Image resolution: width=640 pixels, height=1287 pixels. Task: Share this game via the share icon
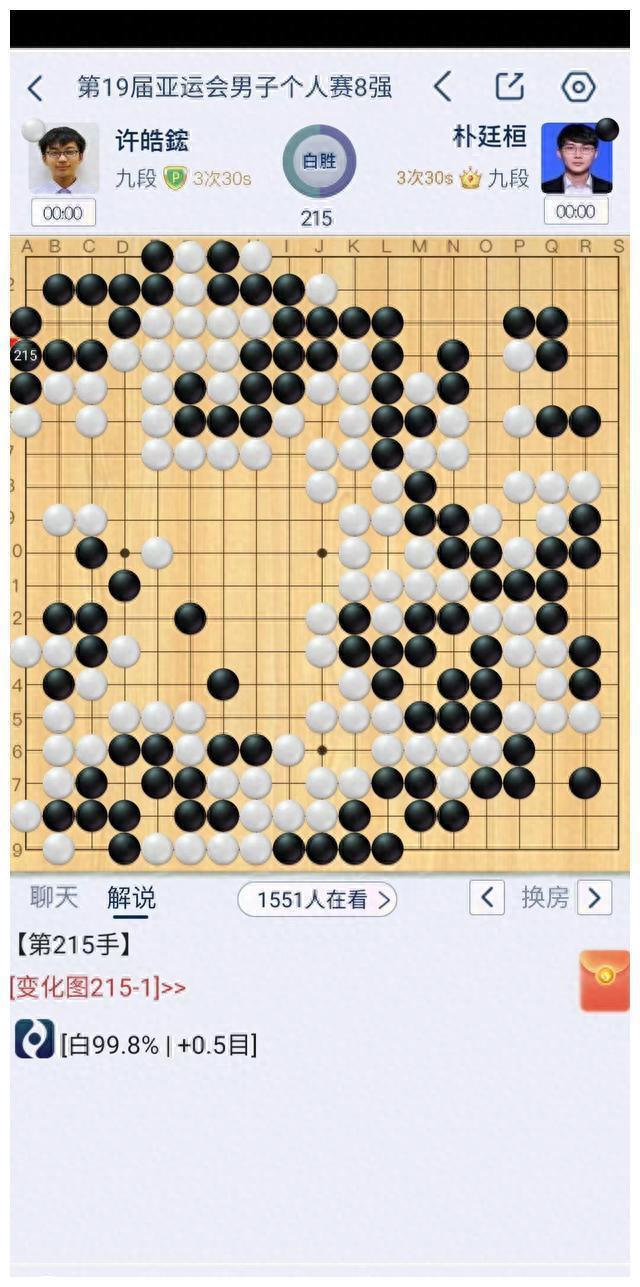tap(510, 87)
